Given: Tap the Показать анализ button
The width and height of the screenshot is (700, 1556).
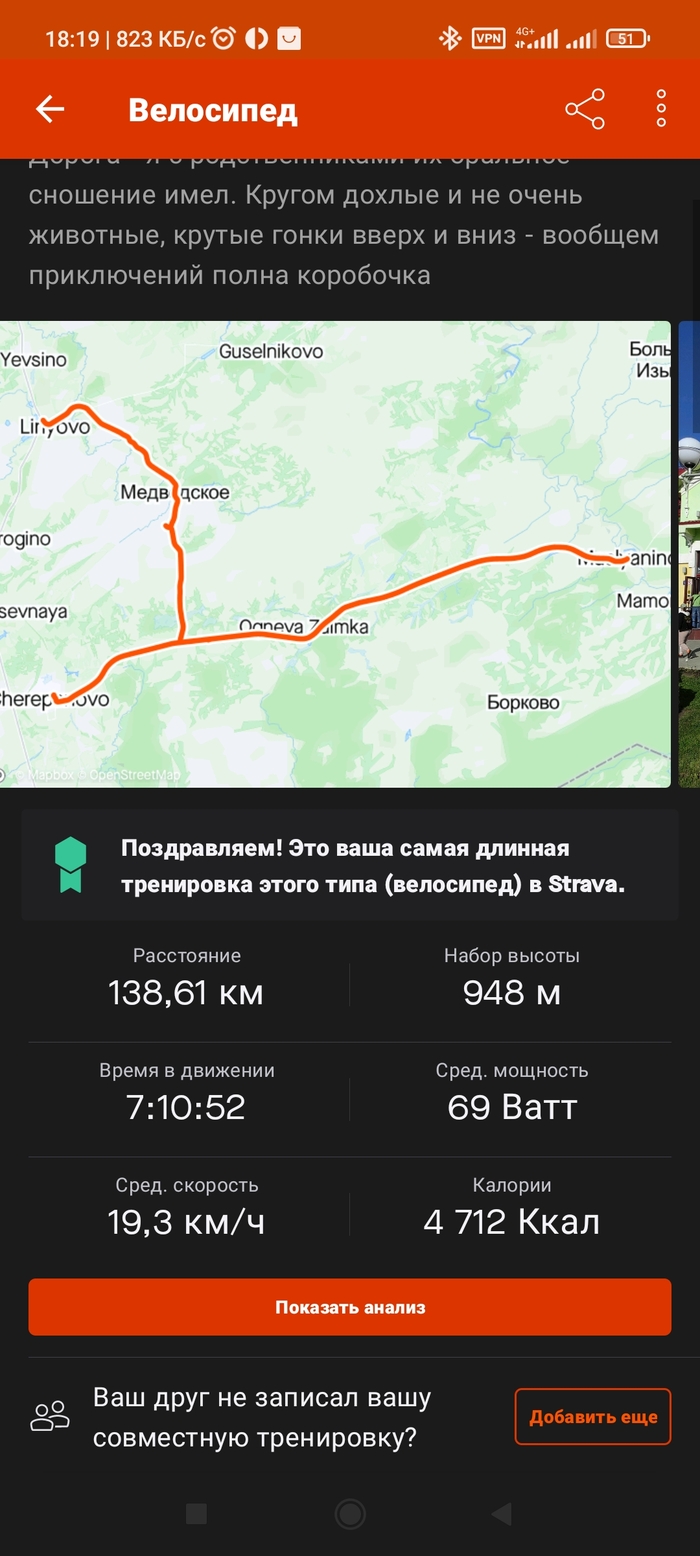Looking at the screenshot, I should point(350,1307).
